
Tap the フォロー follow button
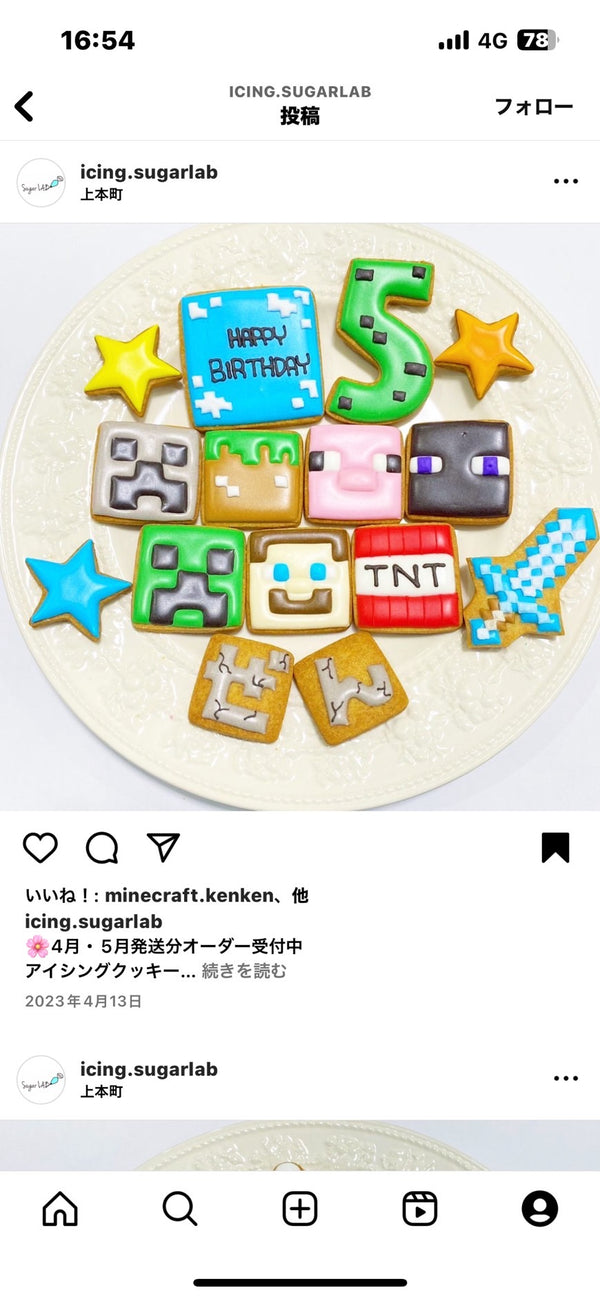[x=533, y=107]
